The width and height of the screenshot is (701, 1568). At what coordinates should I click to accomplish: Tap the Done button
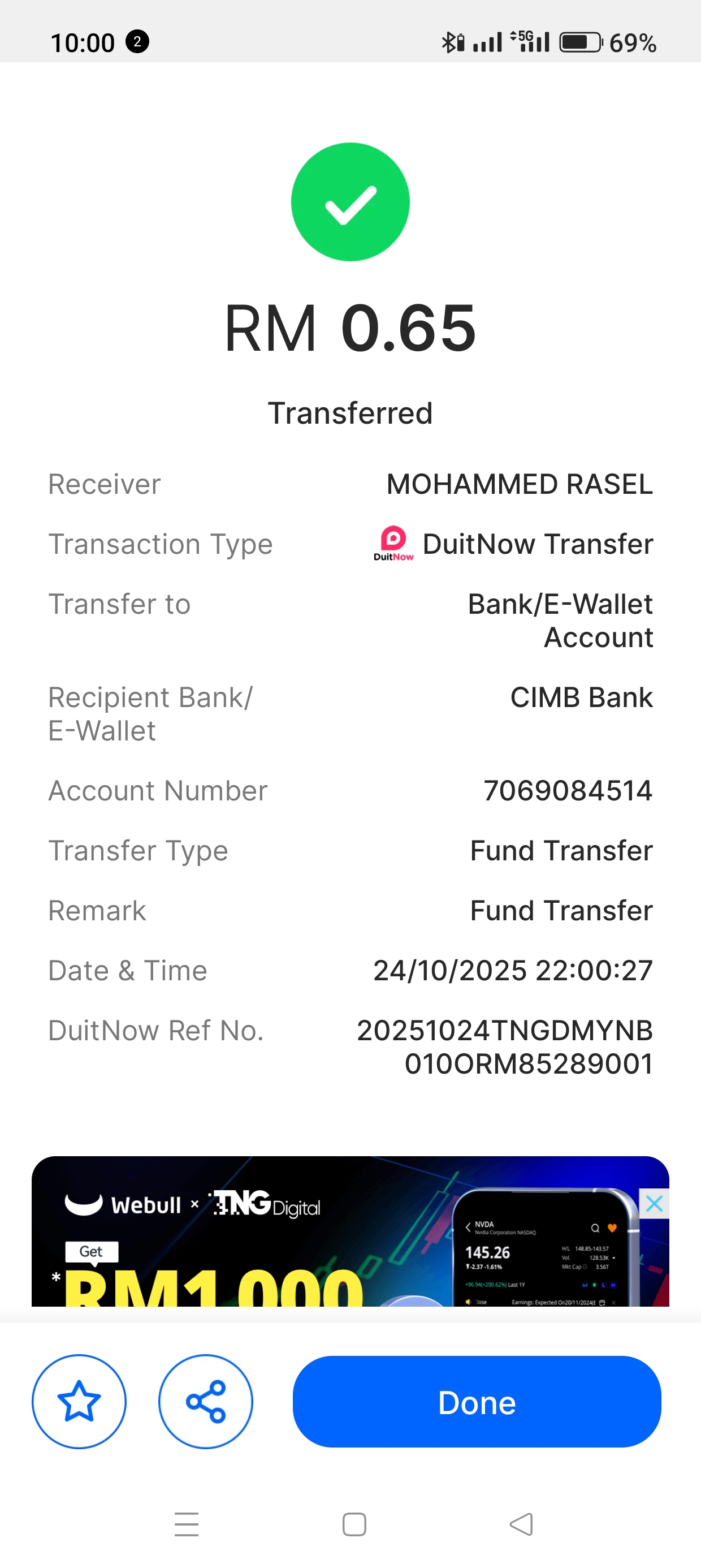click(477, 1401)
